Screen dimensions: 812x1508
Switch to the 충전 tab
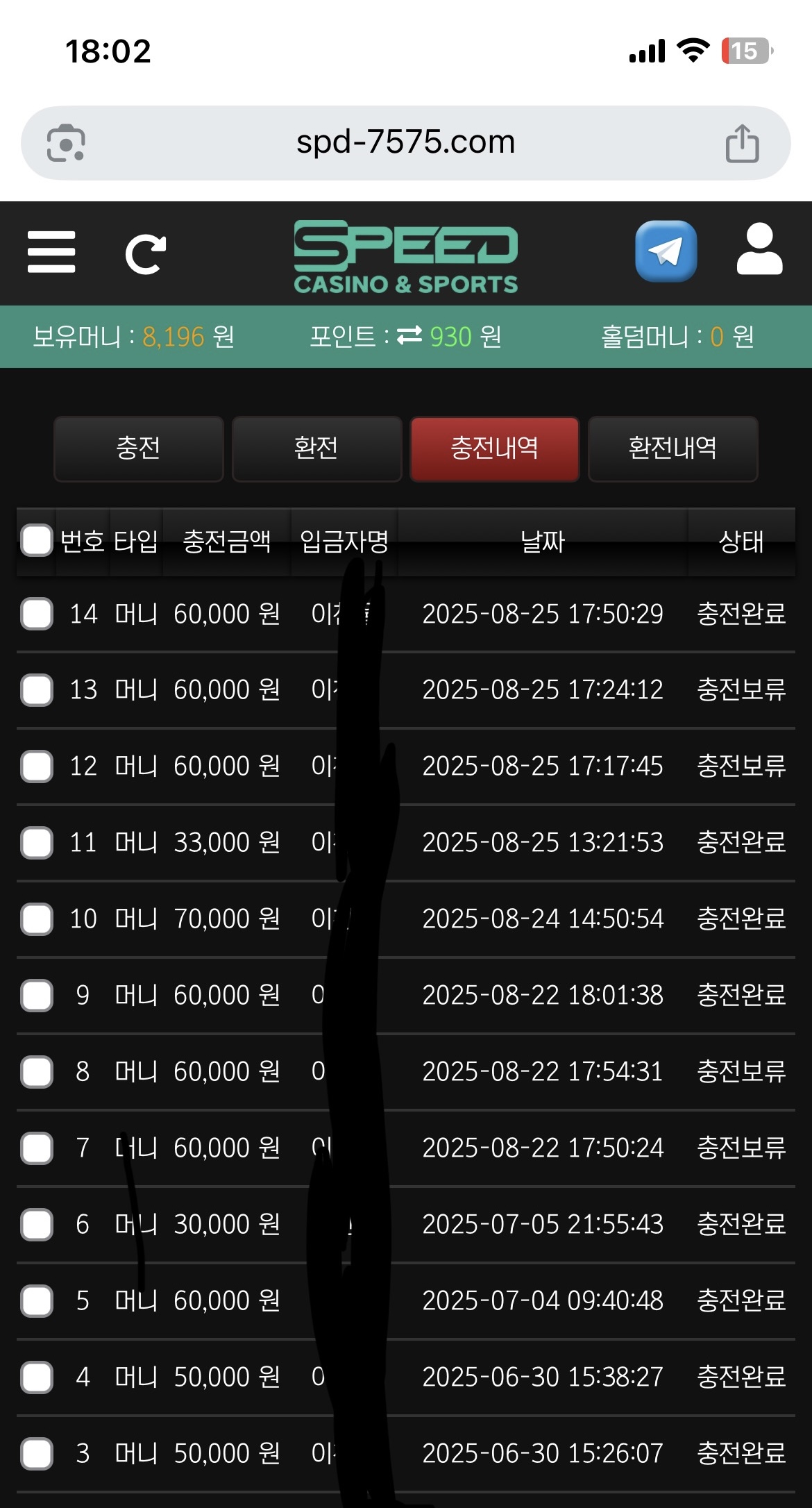(x=139, y=449)
